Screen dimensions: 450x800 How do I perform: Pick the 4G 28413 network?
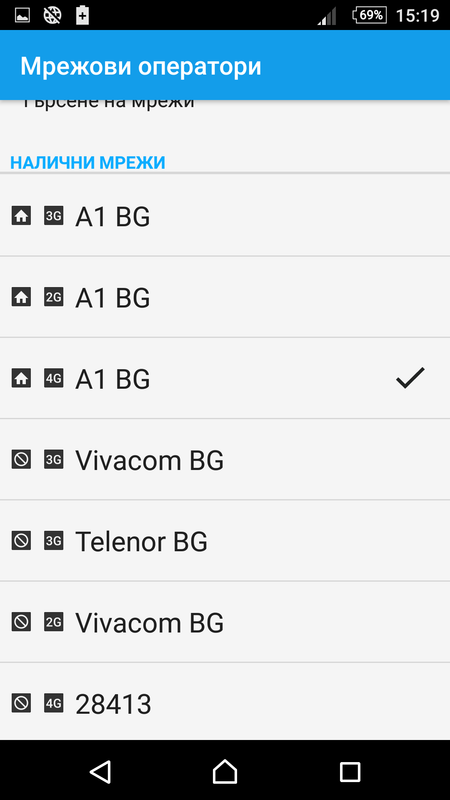[225, 702]
